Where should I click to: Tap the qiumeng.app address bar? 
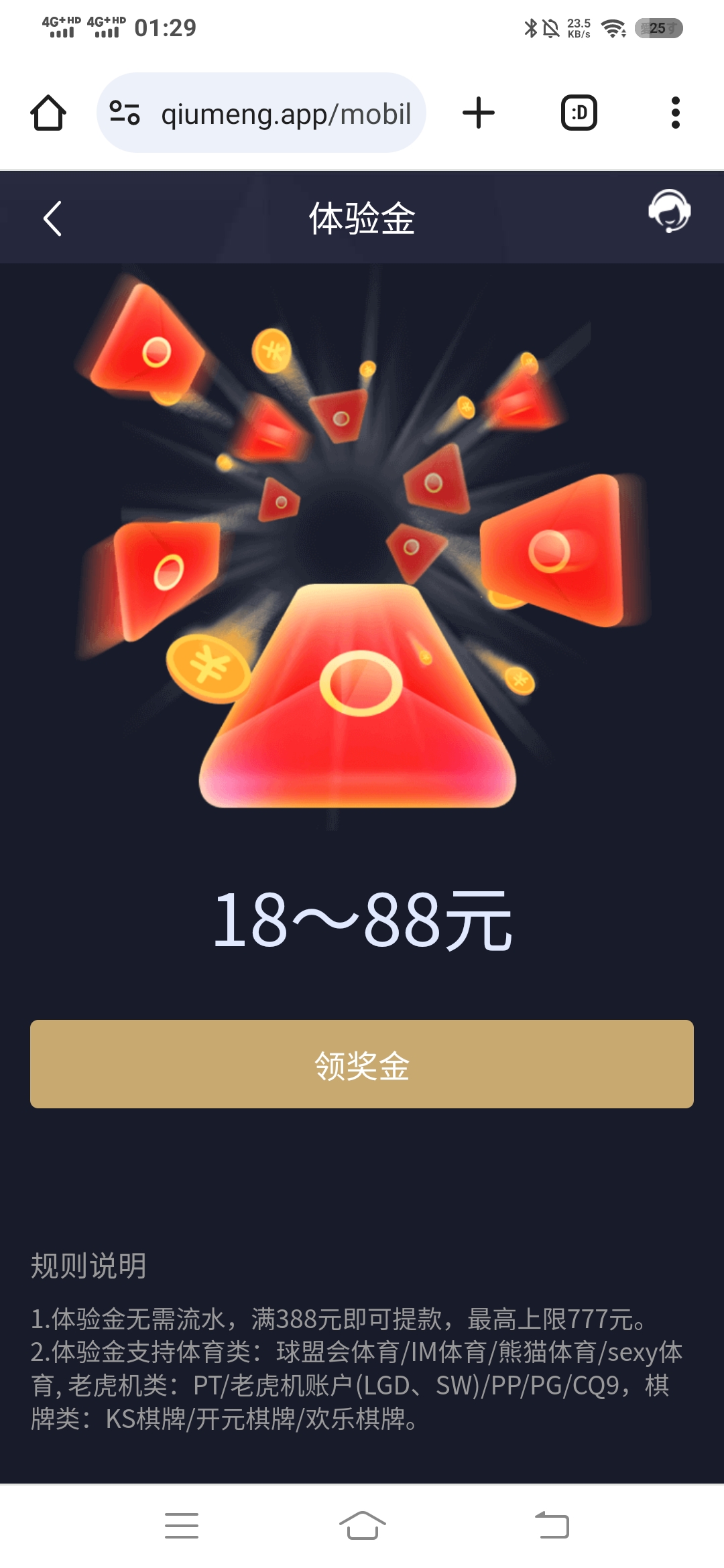285,114
